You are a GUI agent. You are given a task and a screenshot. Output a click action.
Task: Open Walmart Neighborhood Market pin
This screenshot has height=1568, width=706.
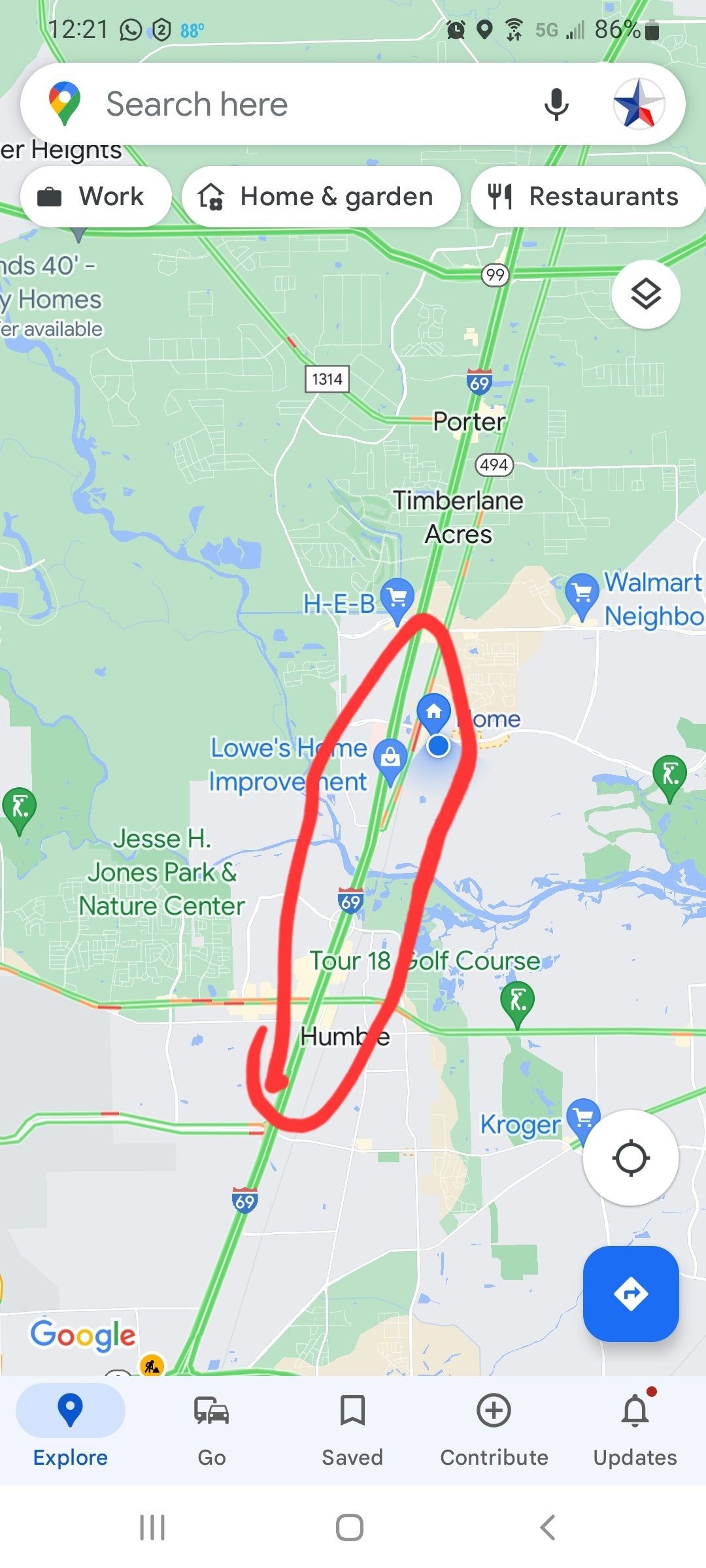pyautogui.click(x=581, y=593)
